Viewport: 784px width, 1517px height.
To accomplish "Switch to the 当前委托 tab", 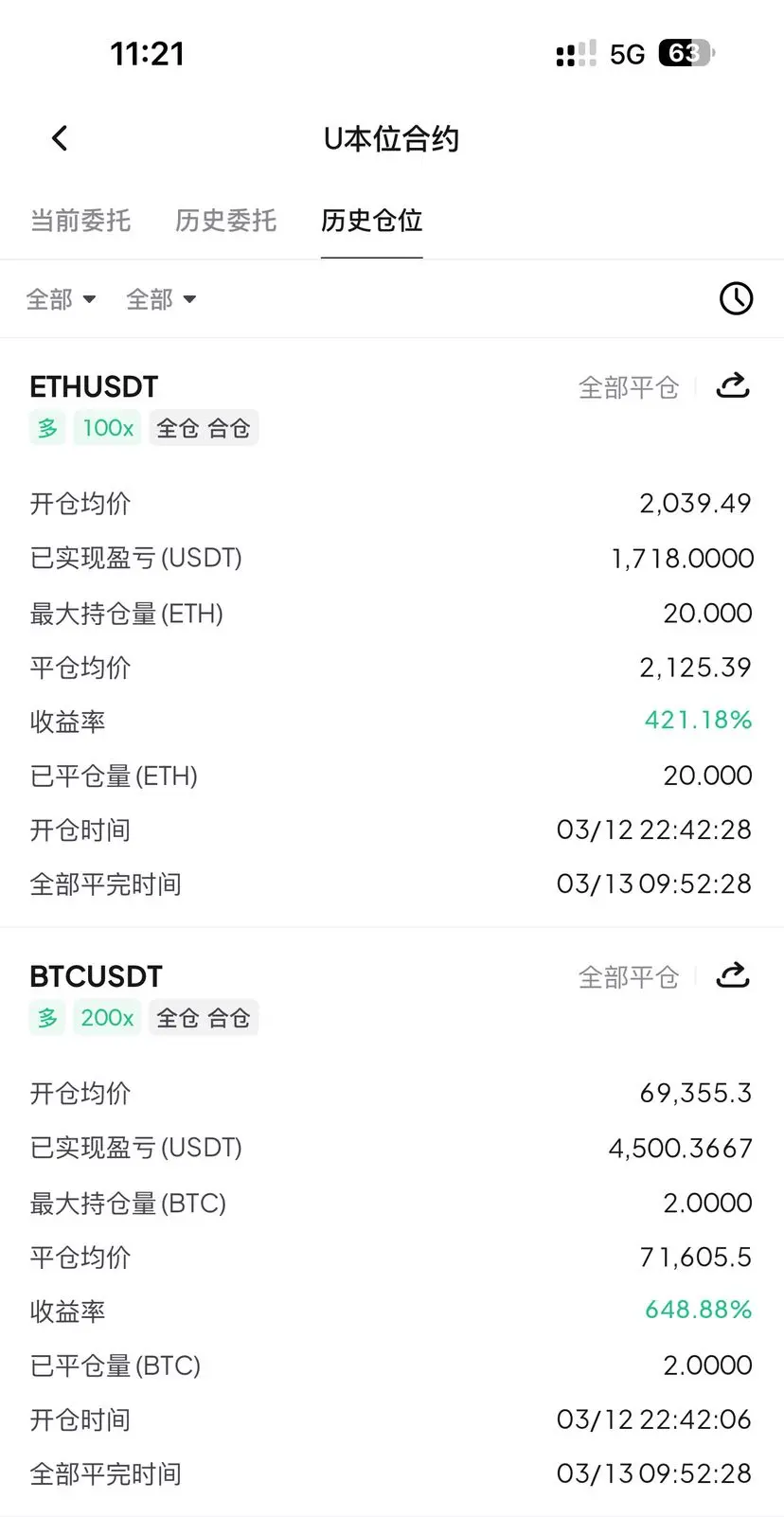I will tap(80, 221).
